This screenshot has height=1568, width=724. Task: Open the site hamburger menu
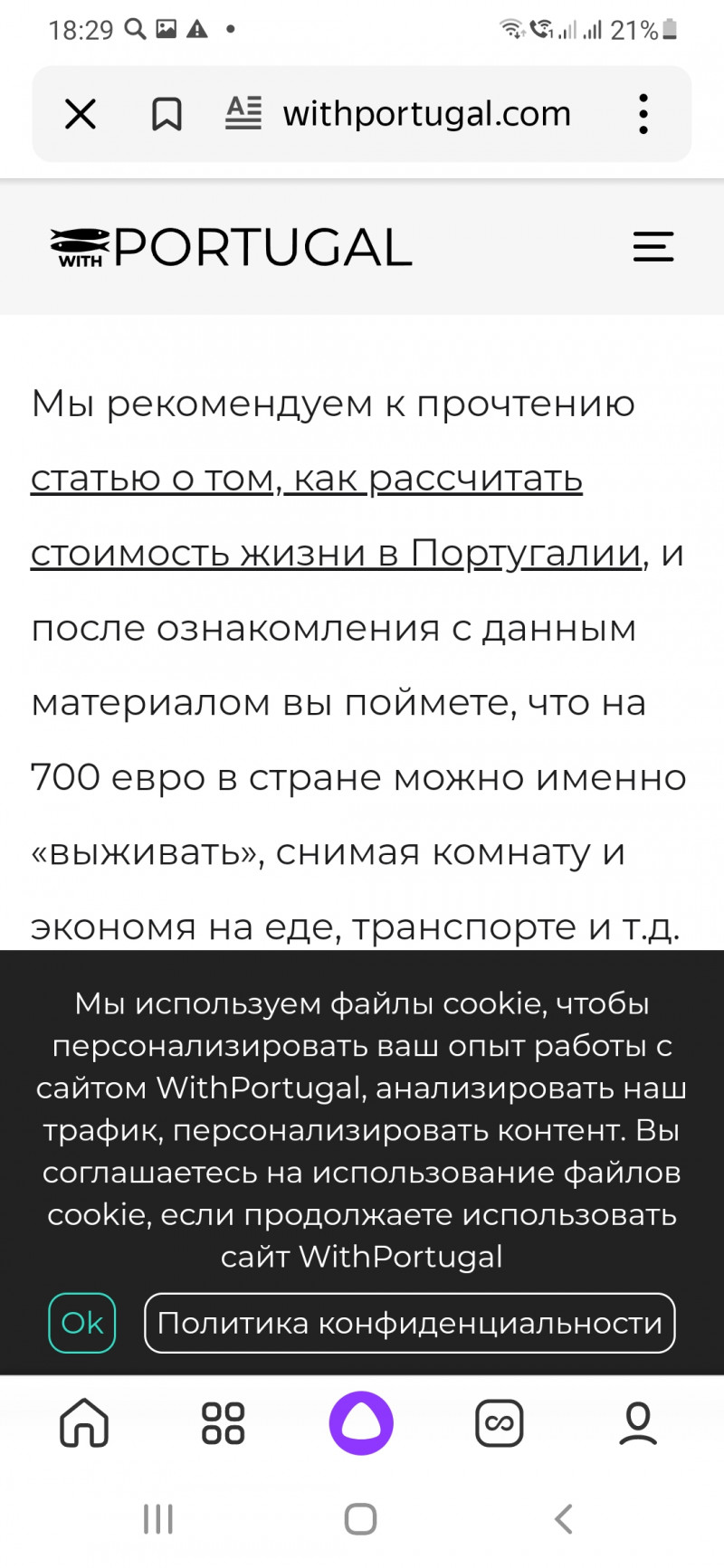click(x=653, y=247)
